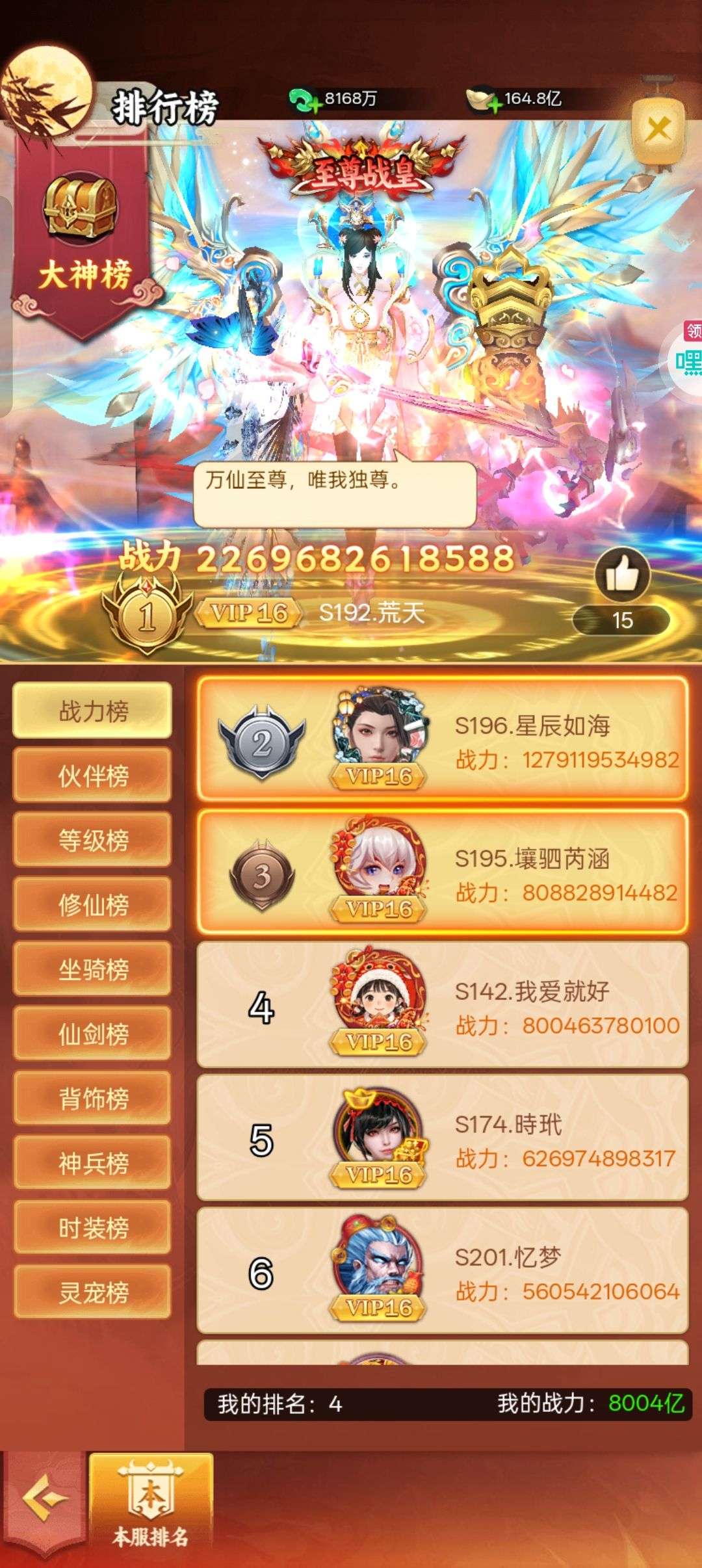Close the 排行榜 ranking screen
Image resolution: width=702 pixels, height=1568 pixels.
point(658,129)
